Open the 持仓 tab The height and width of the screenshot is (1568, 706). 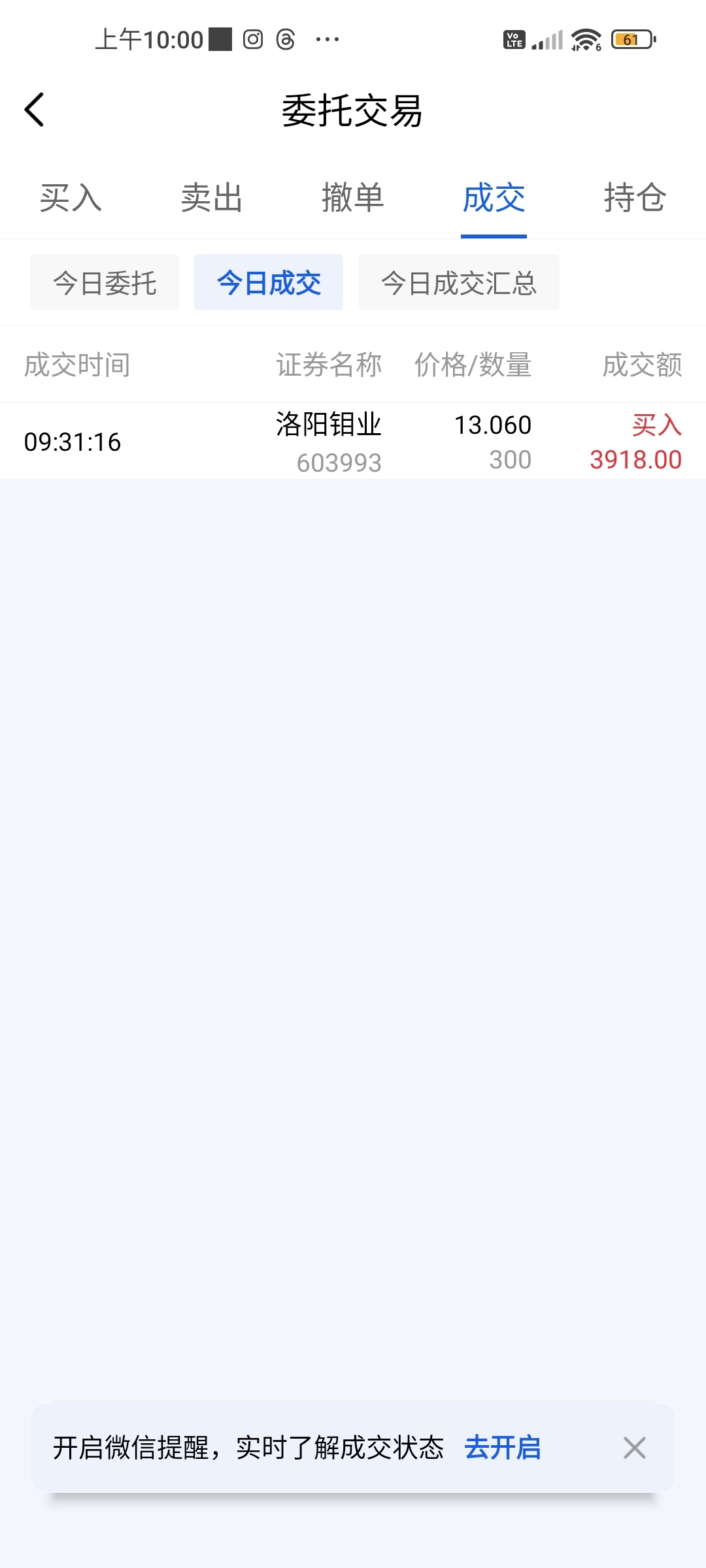pyautogui.click(x=635, y=198)
